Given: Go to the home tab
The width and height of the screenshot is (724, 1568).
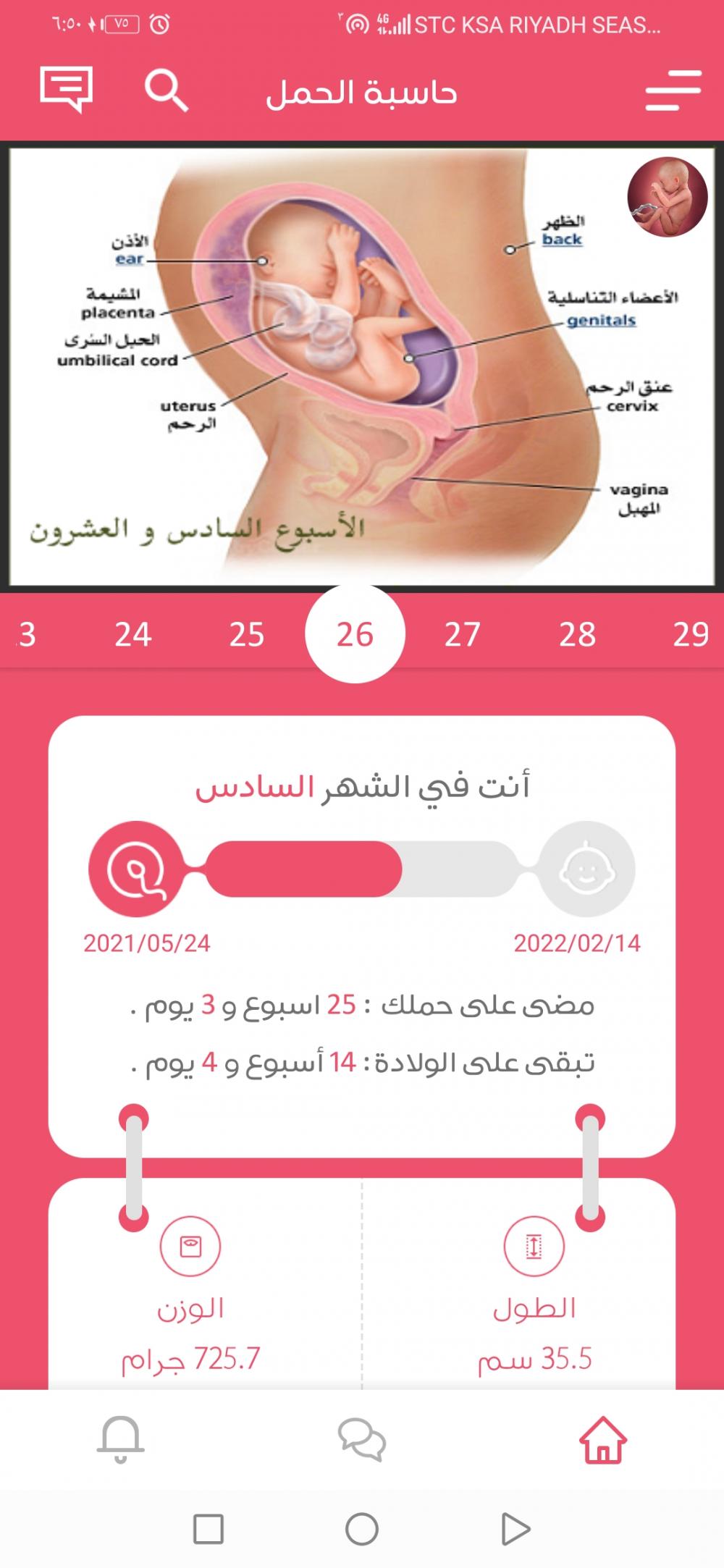Looking at the screenshot, I should pos(603,1440).
